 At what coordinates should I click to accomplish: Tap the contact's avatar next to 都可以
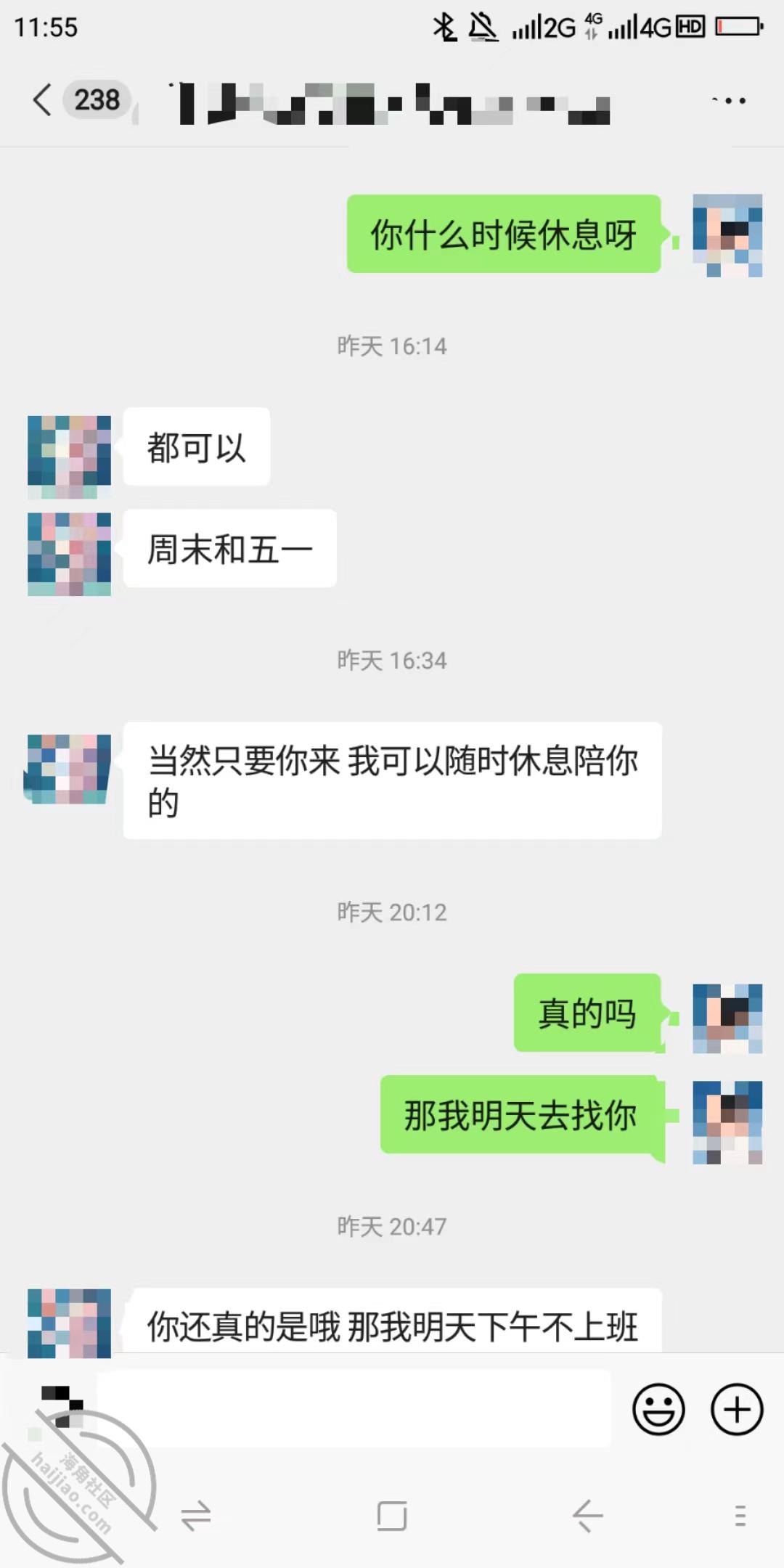pos(69,457)
